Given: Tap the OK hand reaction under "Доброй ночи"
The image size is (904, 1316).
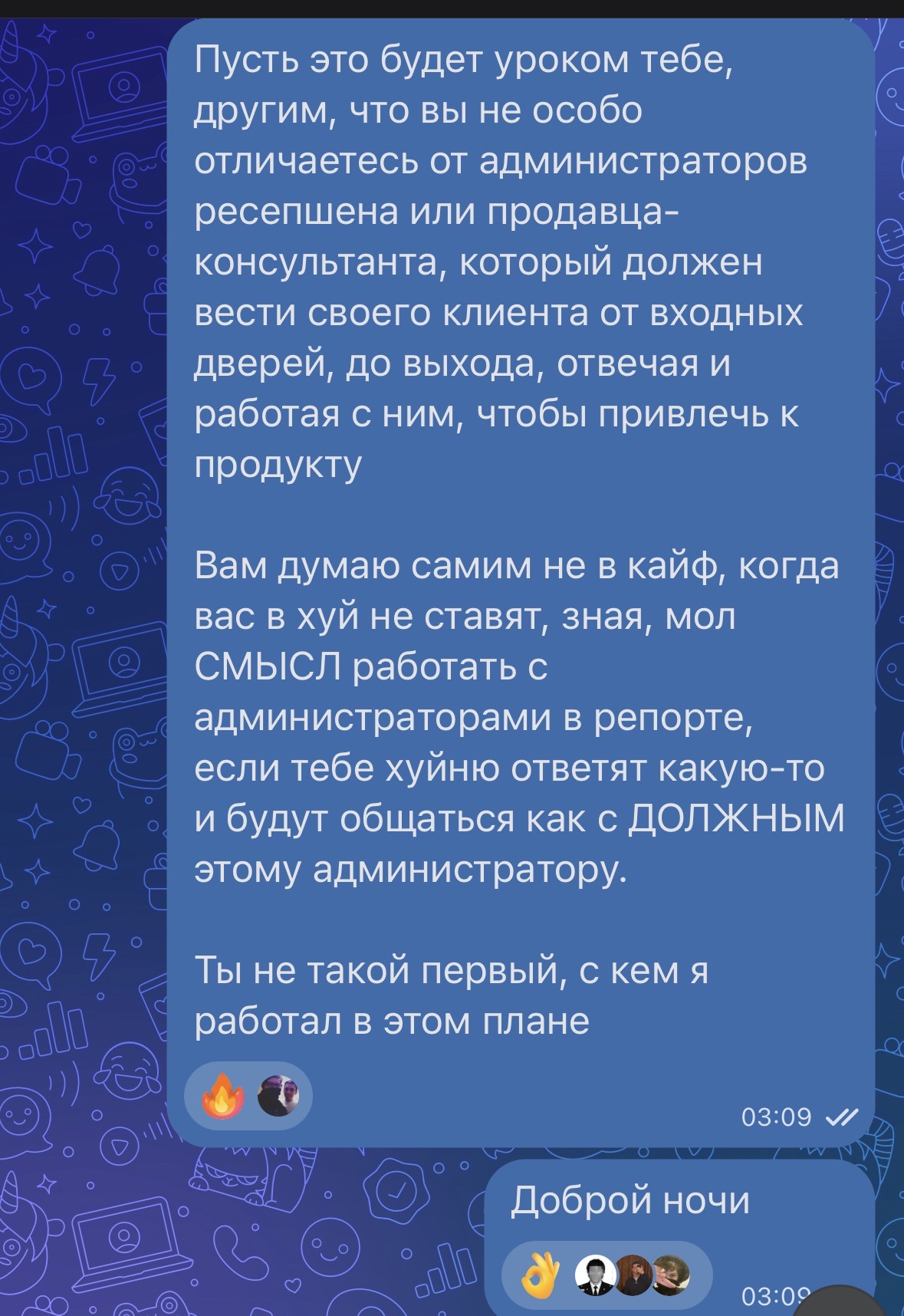Looking at the screenshot, I should 541,1275.
